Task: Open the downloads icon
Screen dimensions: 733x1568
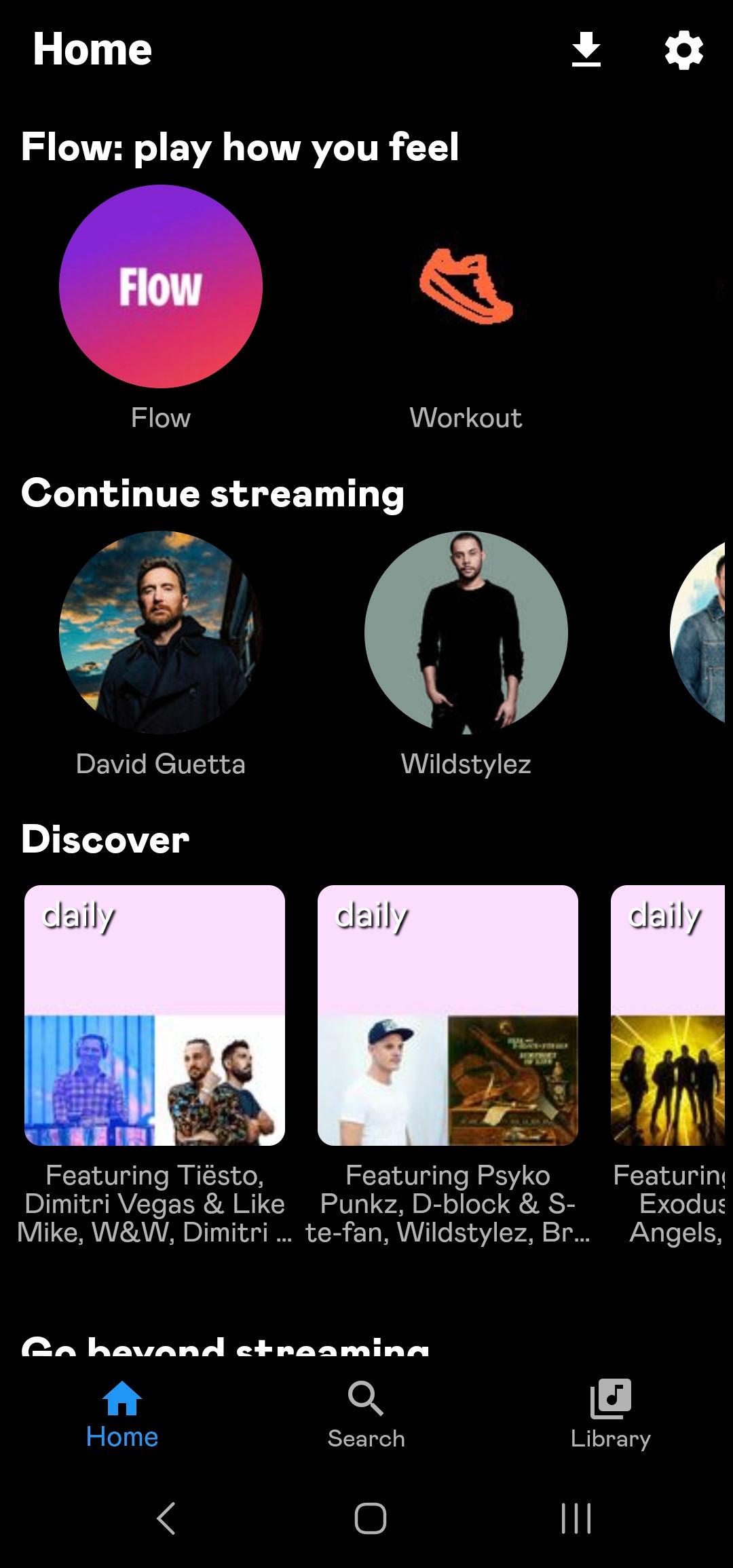Action: [x=586, y=50]
